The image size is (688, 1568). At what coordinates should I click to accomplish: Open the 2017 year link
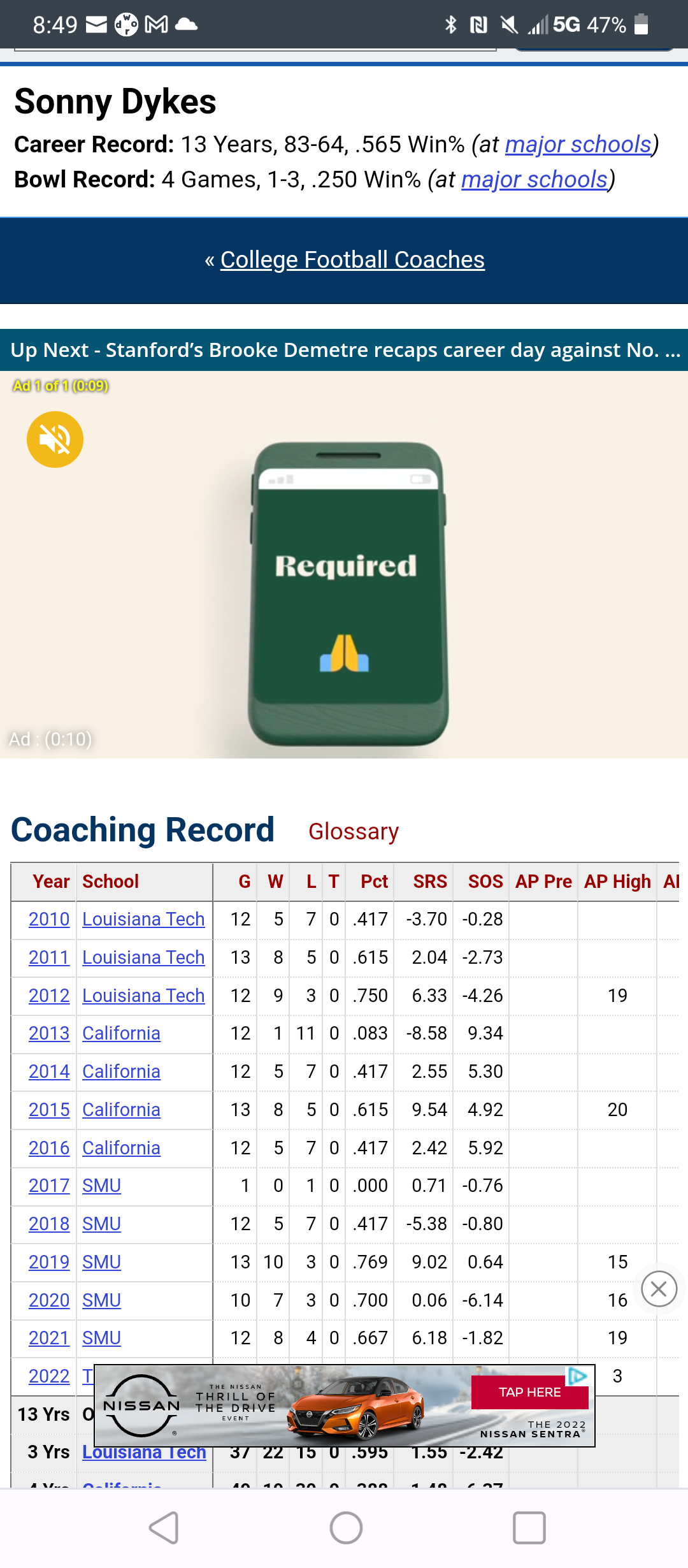pos(49,1186)
